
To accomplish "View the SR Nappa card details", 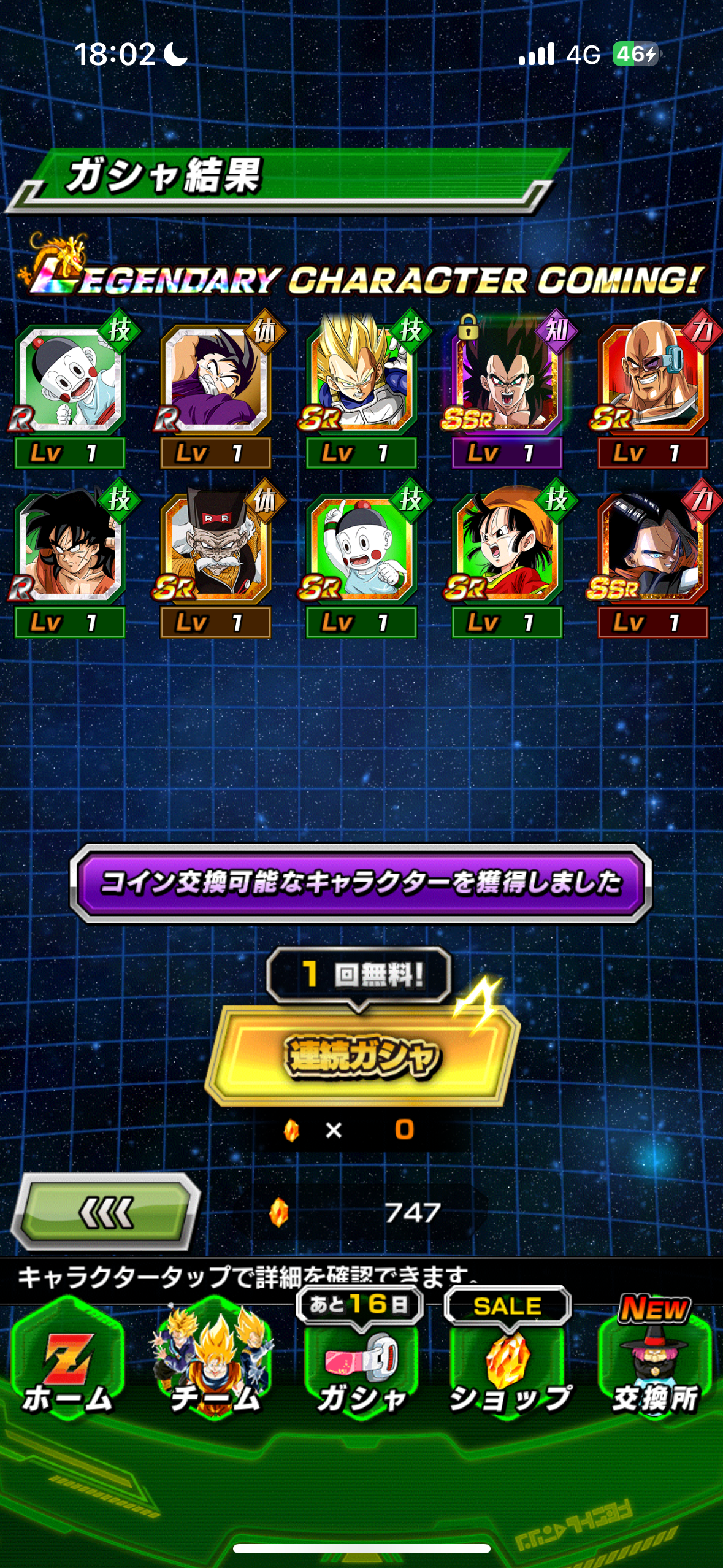I will click(x=652, y=380).
